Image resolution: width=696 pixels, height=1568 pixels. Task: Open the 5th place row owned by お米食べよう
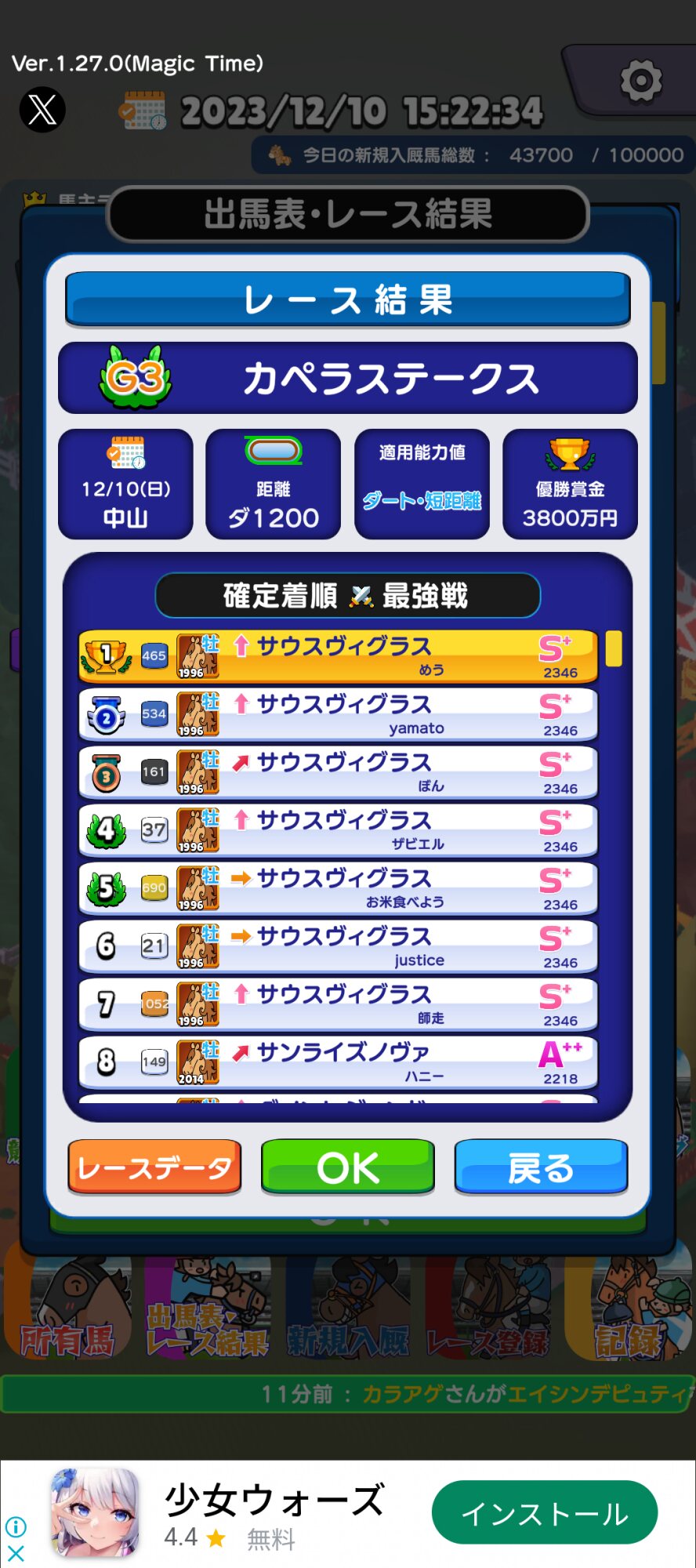[x=338, y=888]
